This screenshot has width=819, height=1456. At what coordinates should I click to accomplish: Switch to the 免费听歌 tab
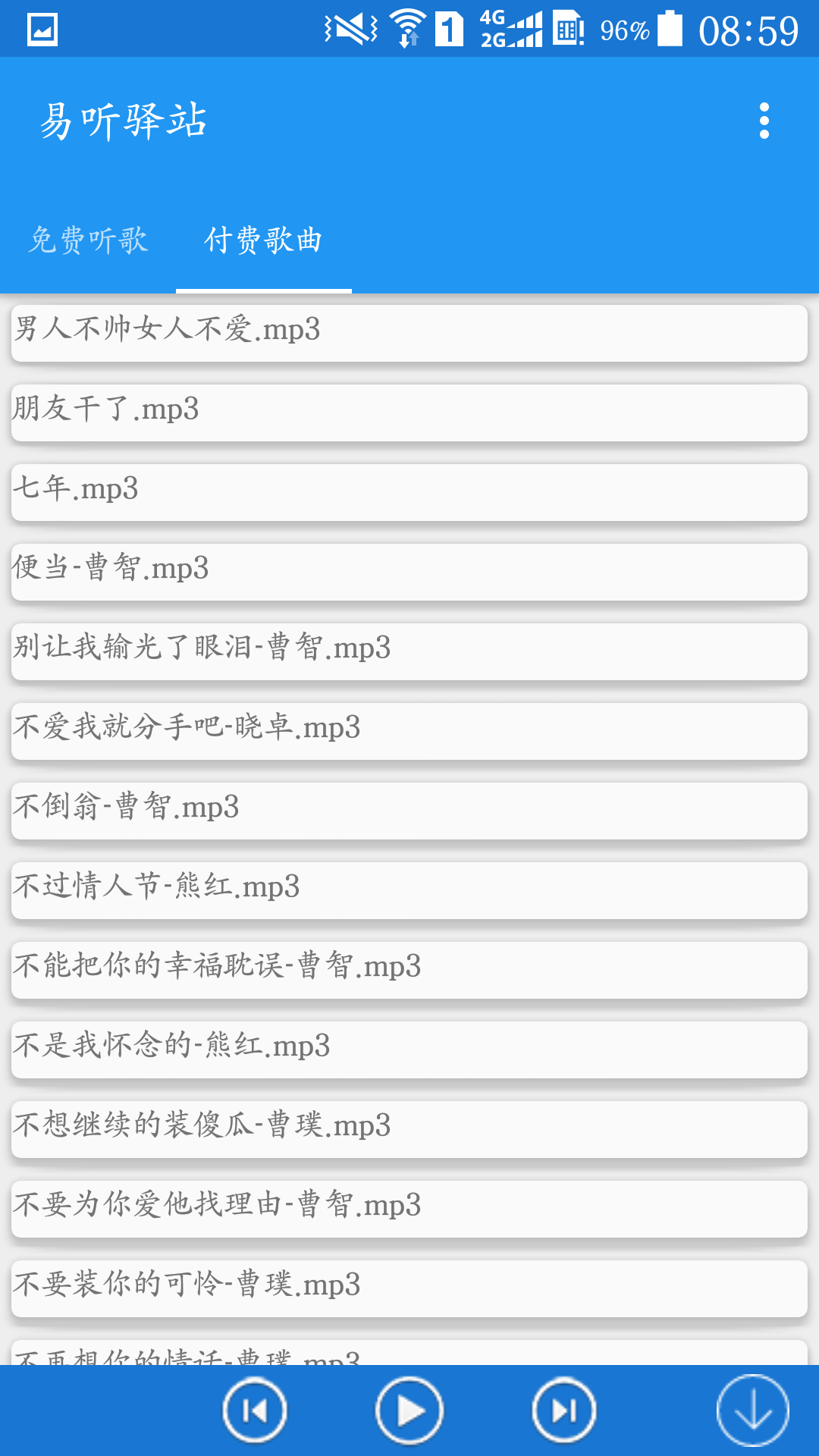88,240
